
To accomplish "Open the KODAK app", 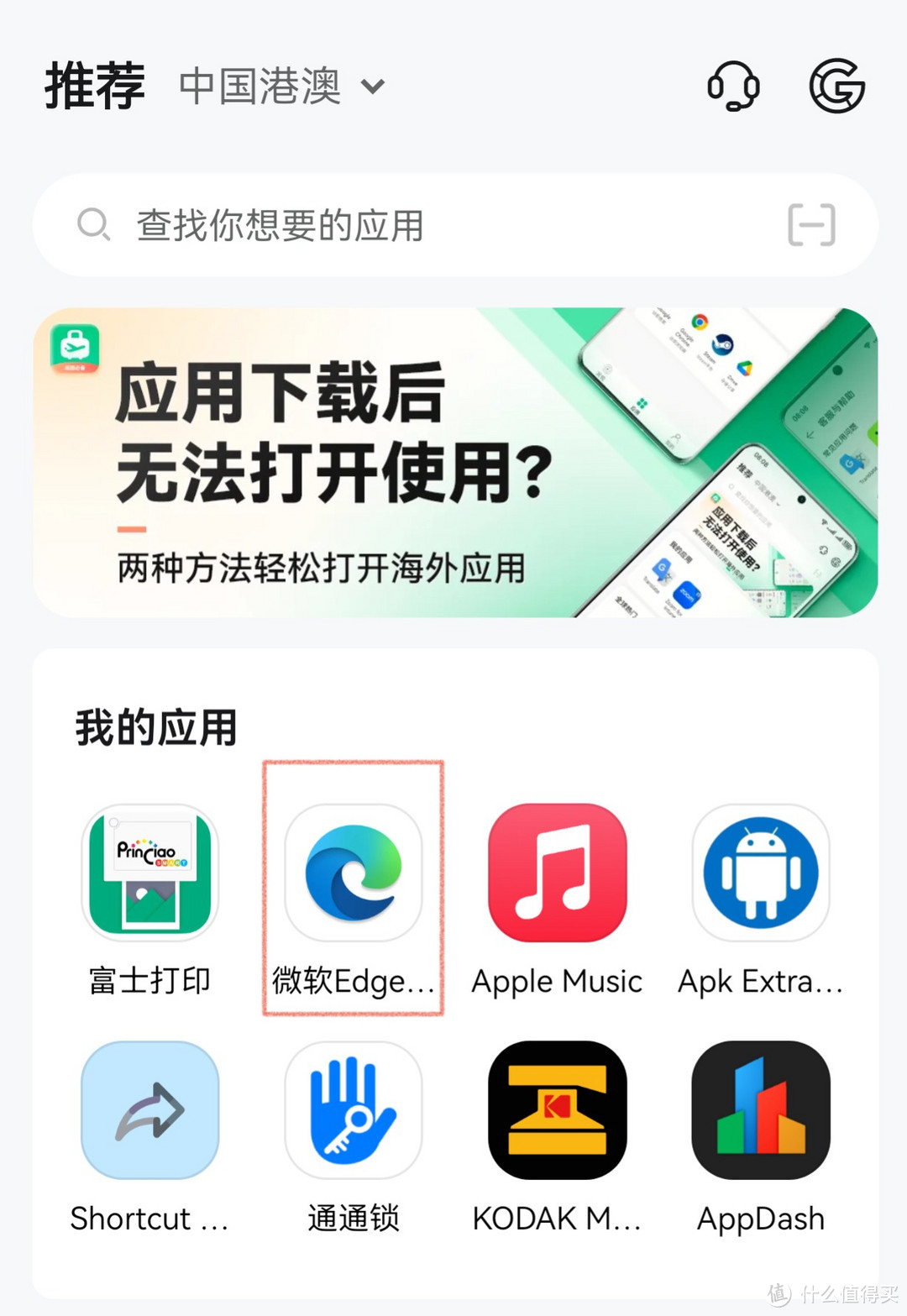I will pyautogui.click(x=557, y=1110).
